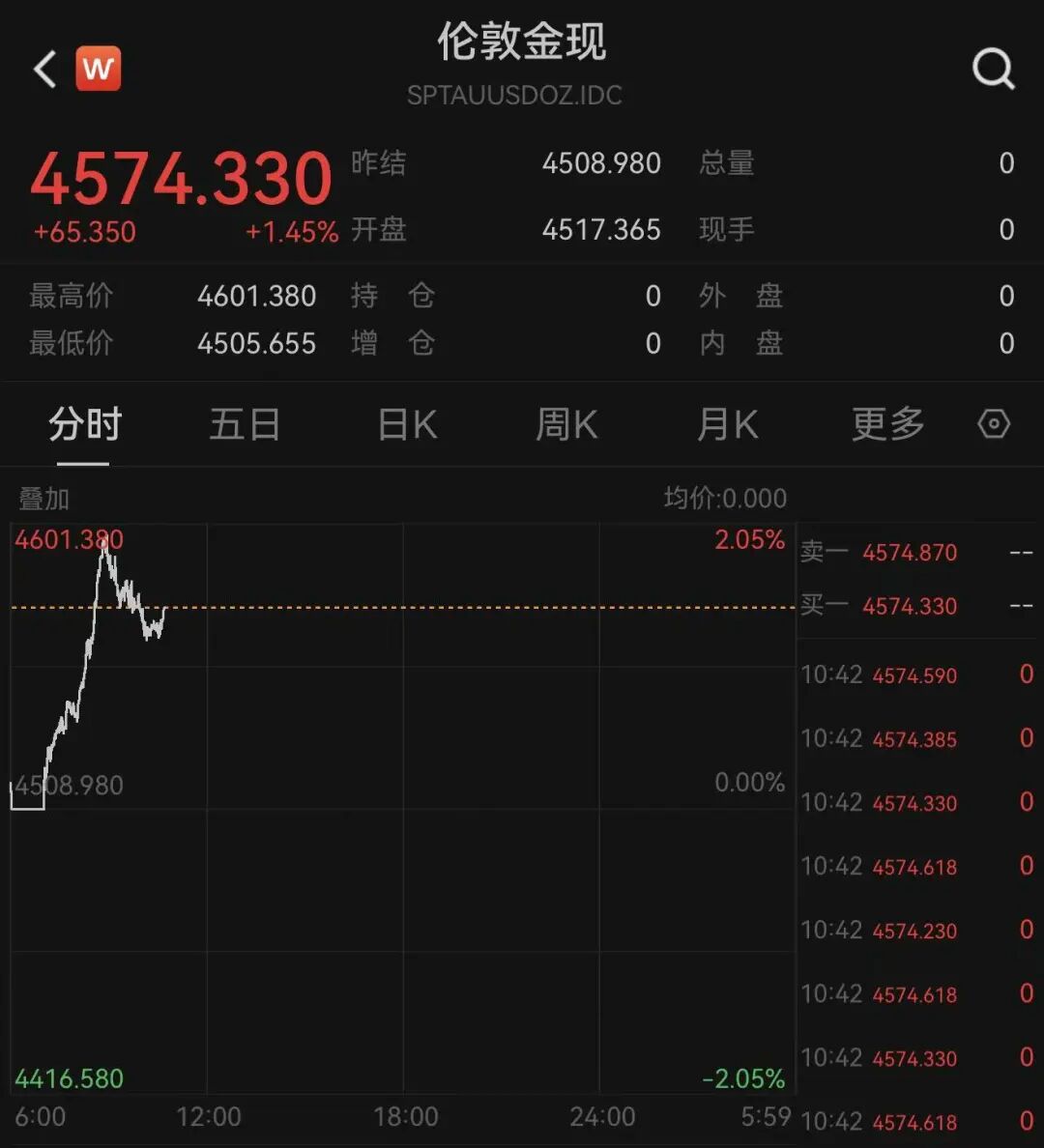The width and height of the screenshot is (1044, 1148).
Task: Select the 10:42 trade at 4574.590
Action: click(x=912, y=674)
